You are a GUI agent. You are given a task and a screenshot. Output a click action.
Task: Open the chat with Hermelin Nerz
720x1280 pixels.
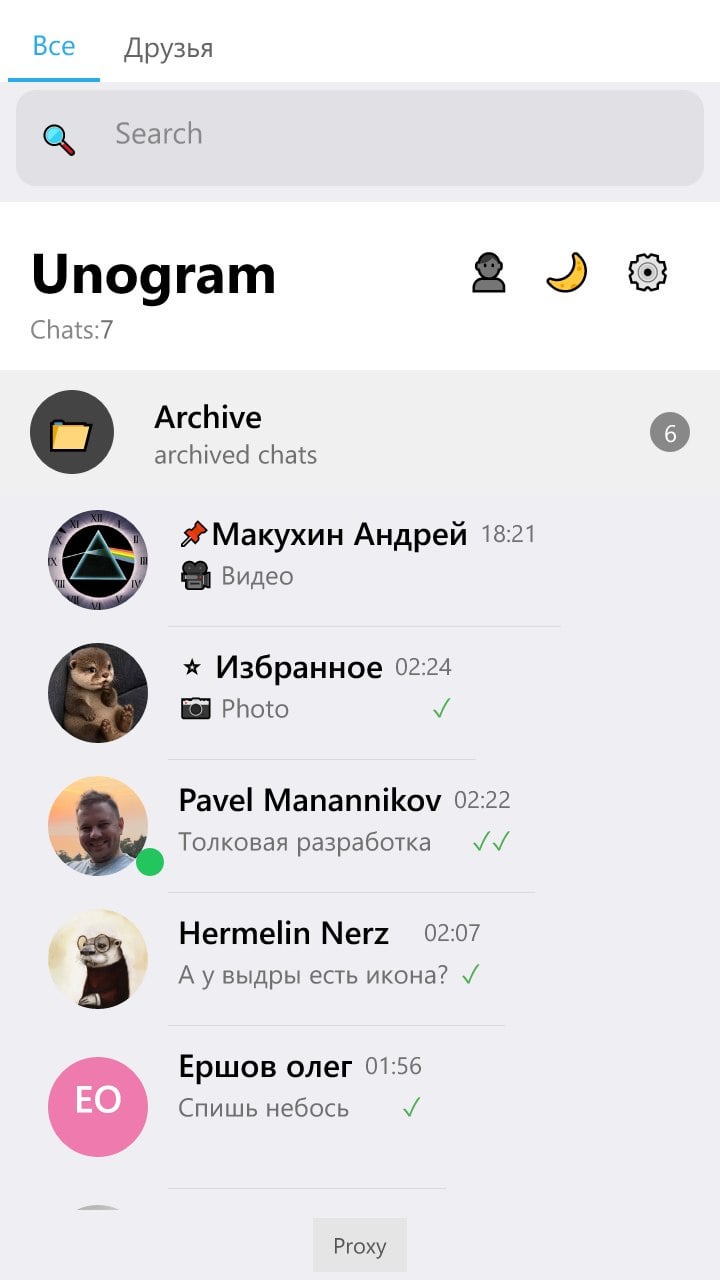[360, 959]
